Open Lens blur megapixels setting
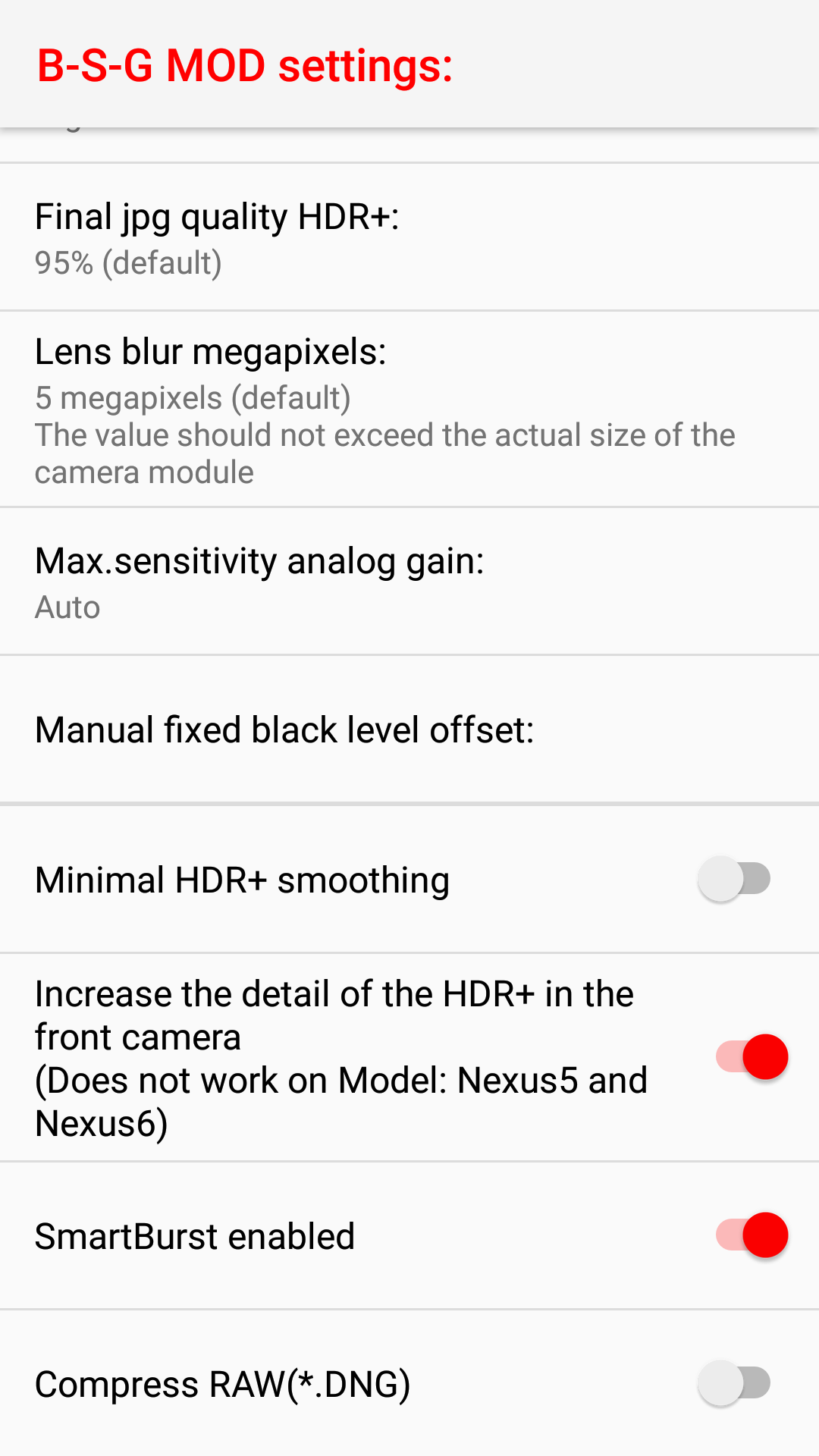This screenshot has height=1456, width=819. pos(409,409)
